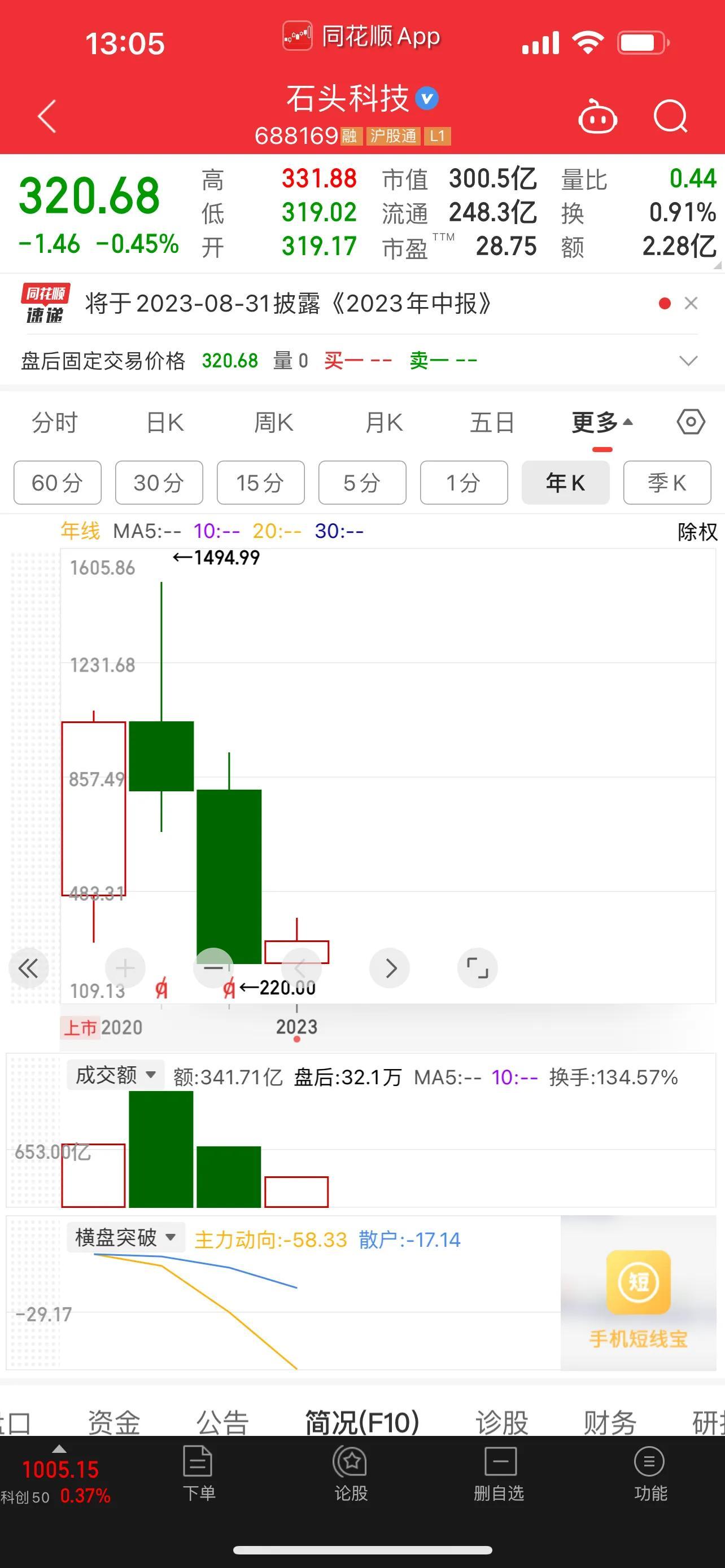This screenshot has width=725, height=1568.
Task: Select the 季K period chip
Action: coord(667,483)
